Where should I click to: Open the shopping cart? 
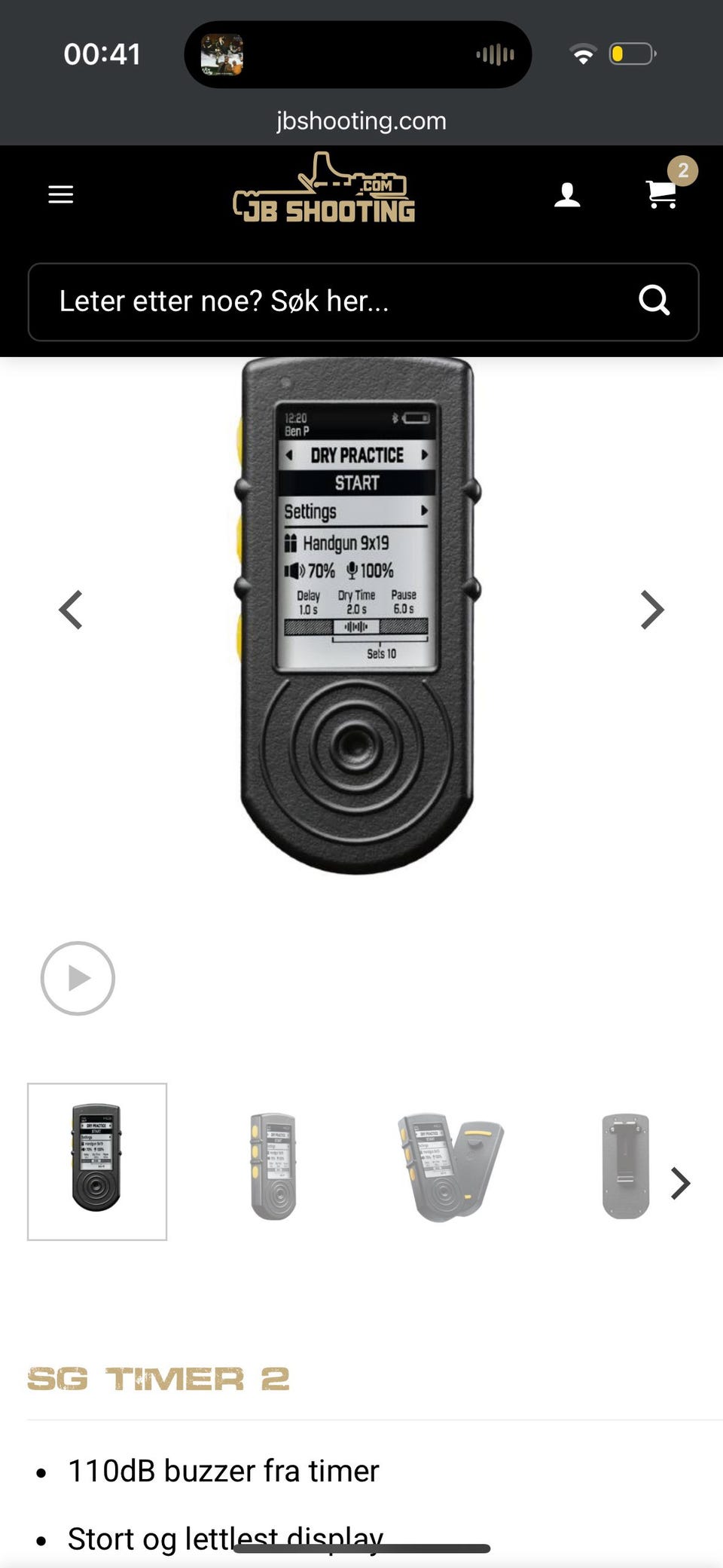pyautogui.click(x=663, y=193)
